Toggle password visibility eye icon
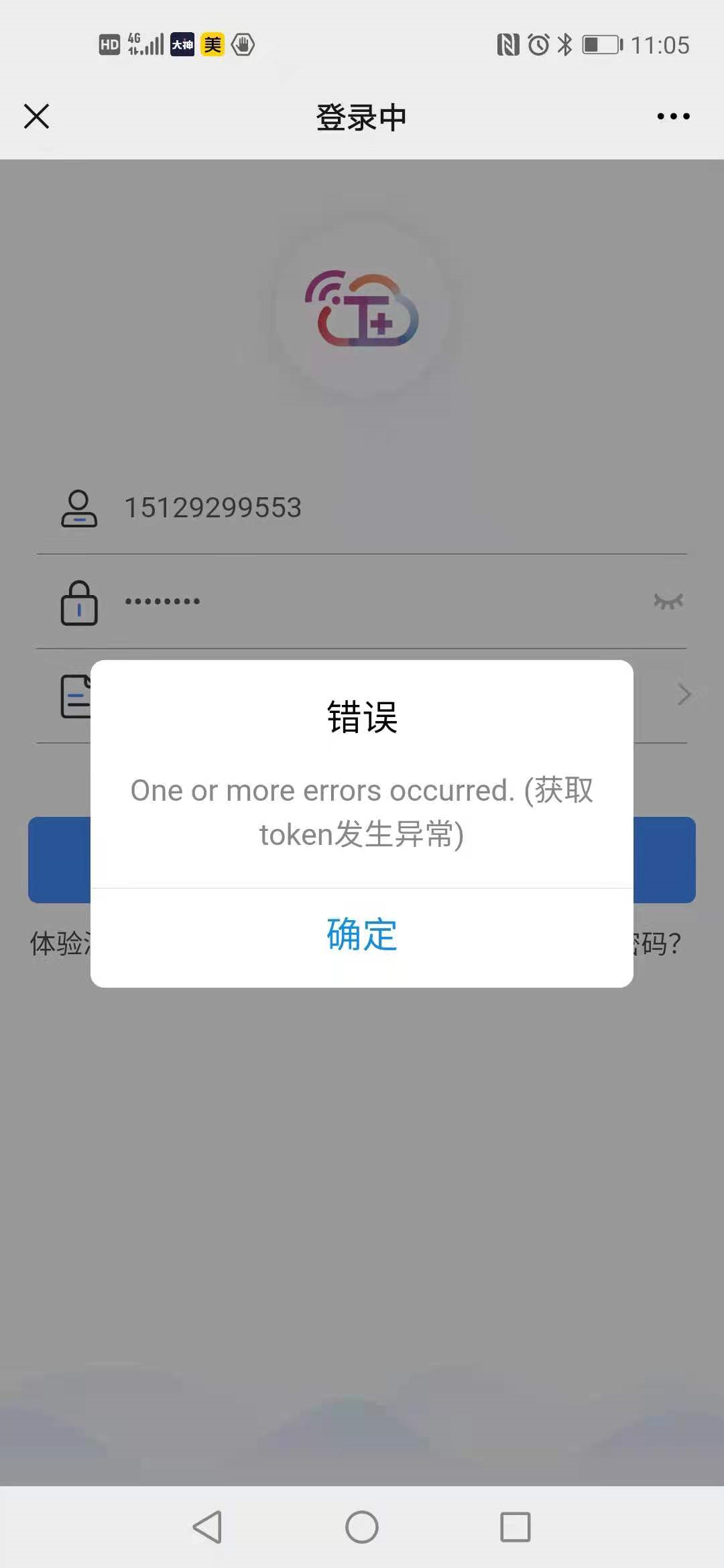Viewport: 724px width, 1568px height. (x=668, y=602)
